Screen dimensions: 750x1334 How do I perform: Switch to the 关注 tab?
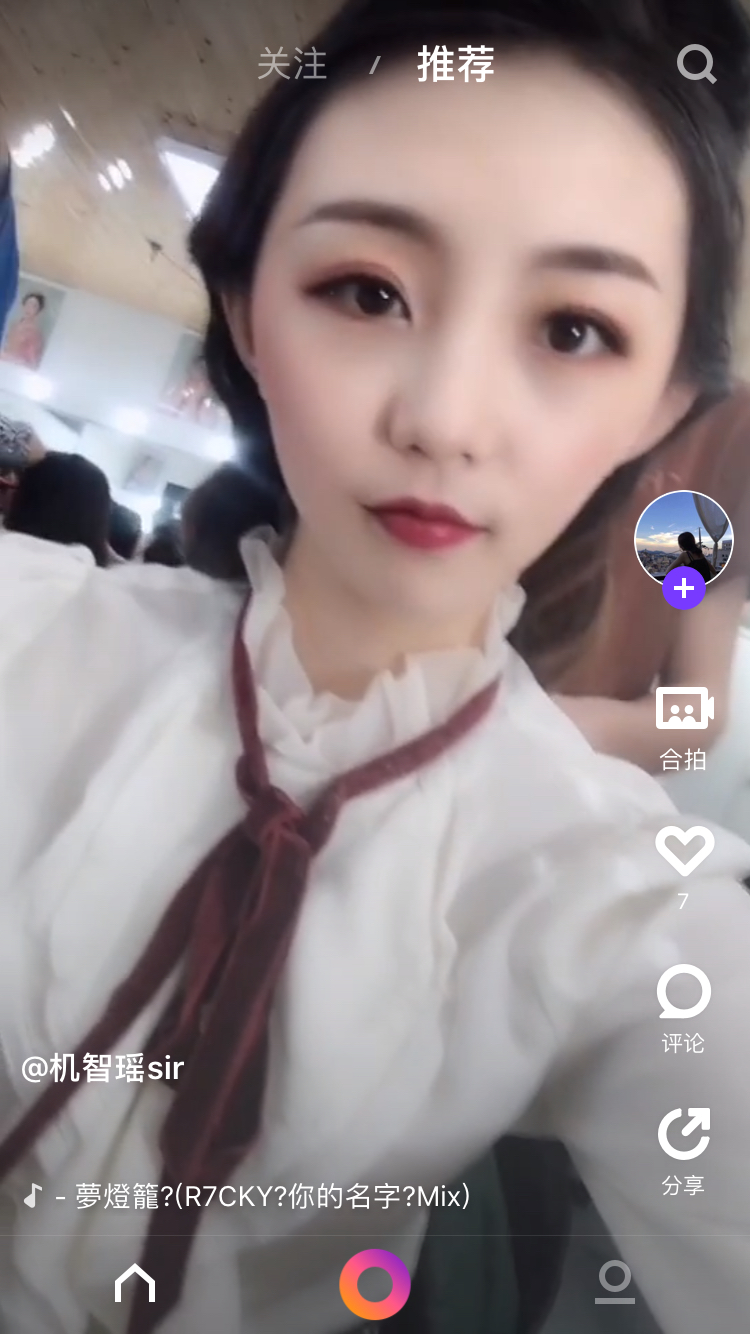(292, 64)
